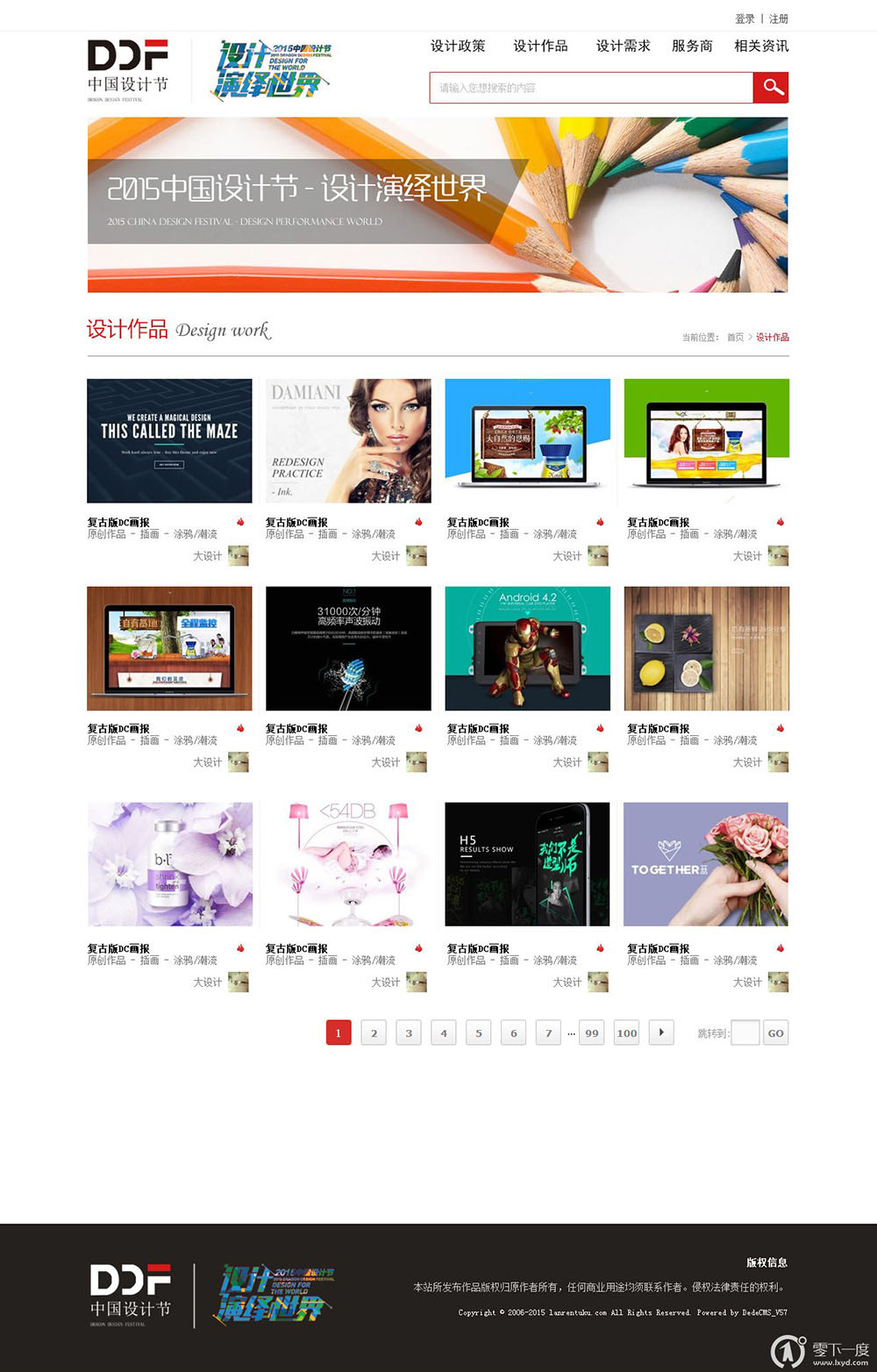
Task: Focus the 跳转到 page number field
Action: [x=745, y=1033]
